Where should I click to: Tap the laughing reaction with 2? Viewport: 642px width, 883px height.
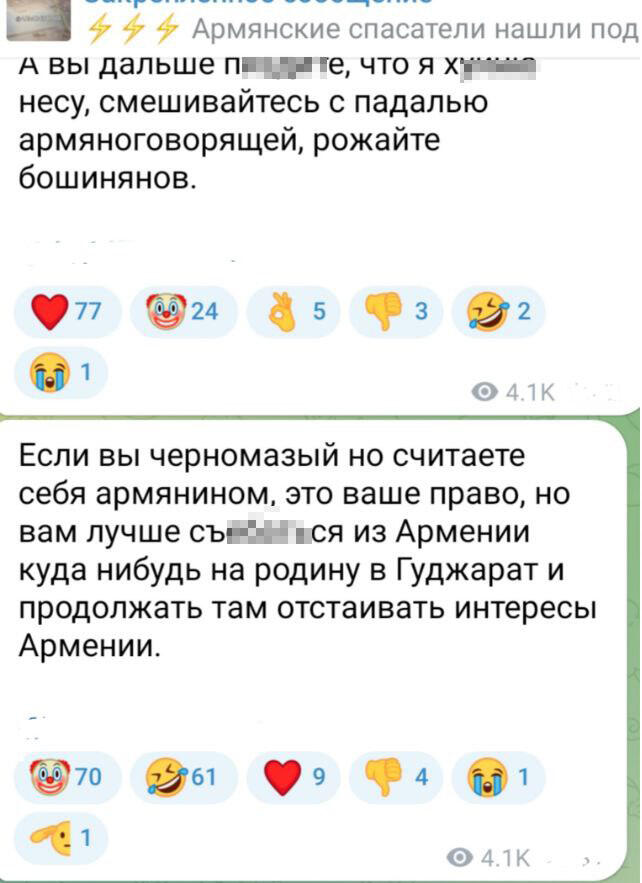499,313
